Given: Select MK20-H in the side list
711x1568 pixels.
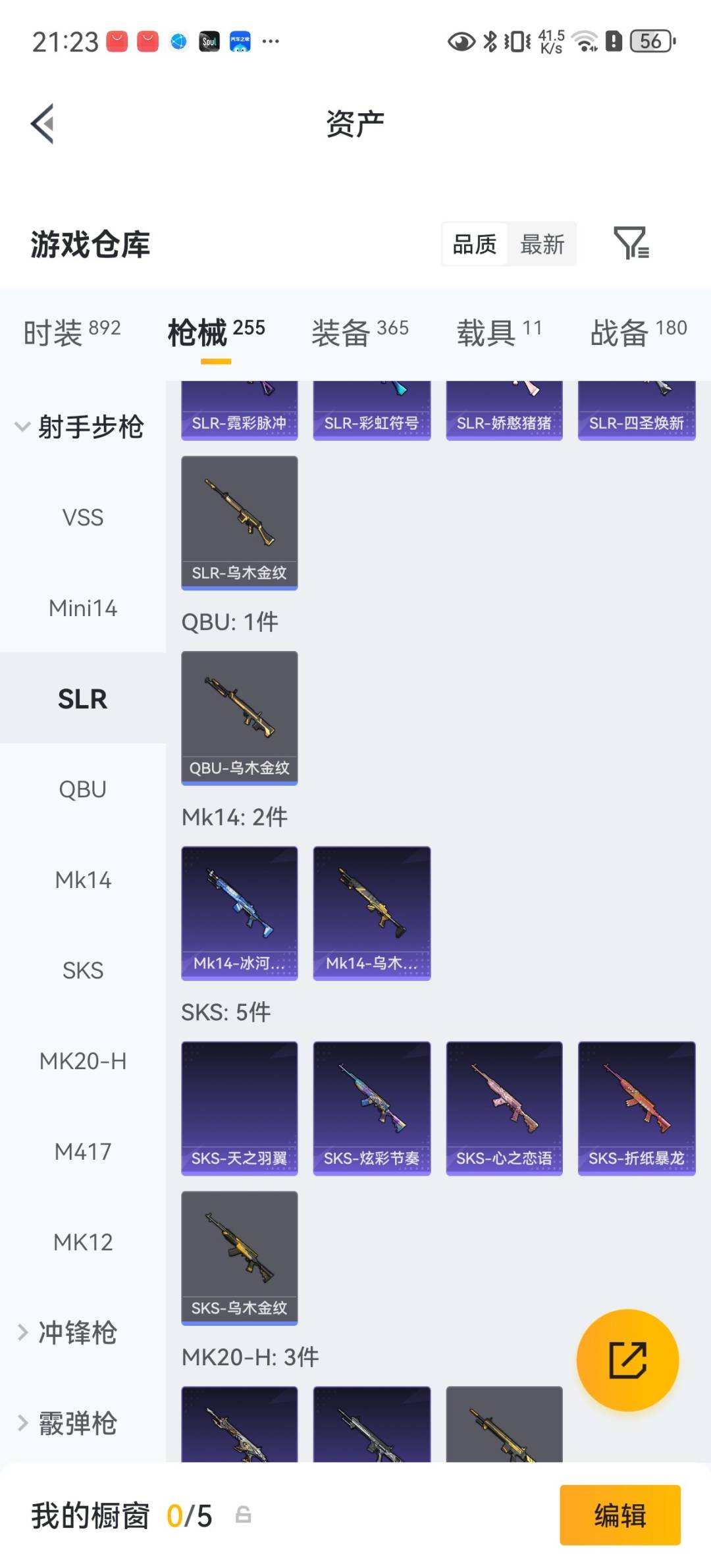Looking at the screenshot, I should click(83, 1060).
